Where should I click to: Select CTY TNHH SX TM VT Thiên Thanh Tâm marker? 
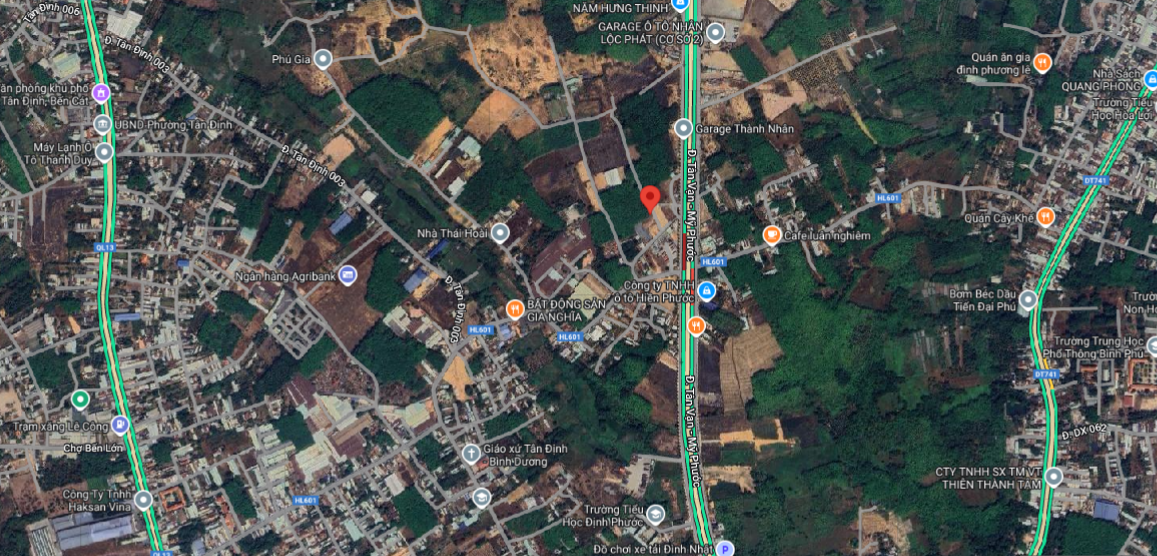(1053, 476)
